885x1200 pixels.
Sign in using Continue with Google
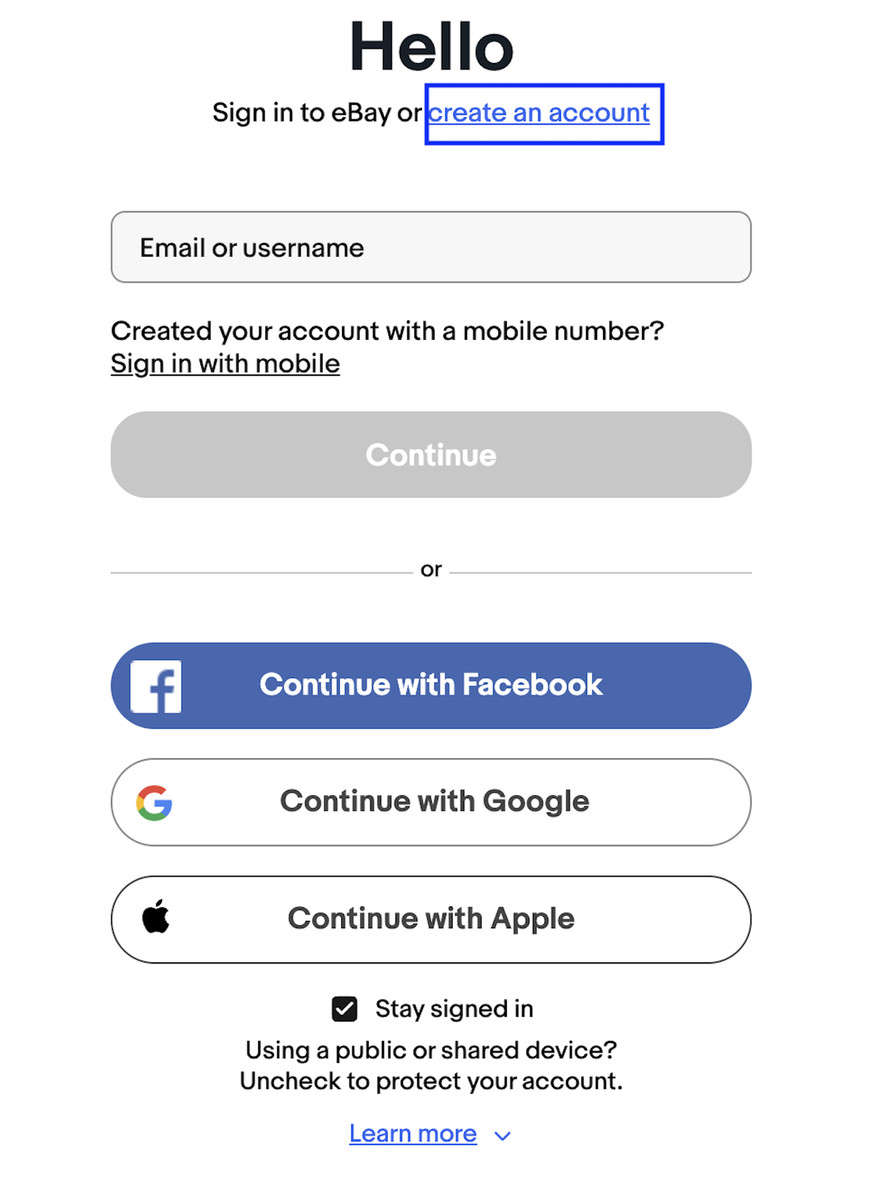[430, 802]
